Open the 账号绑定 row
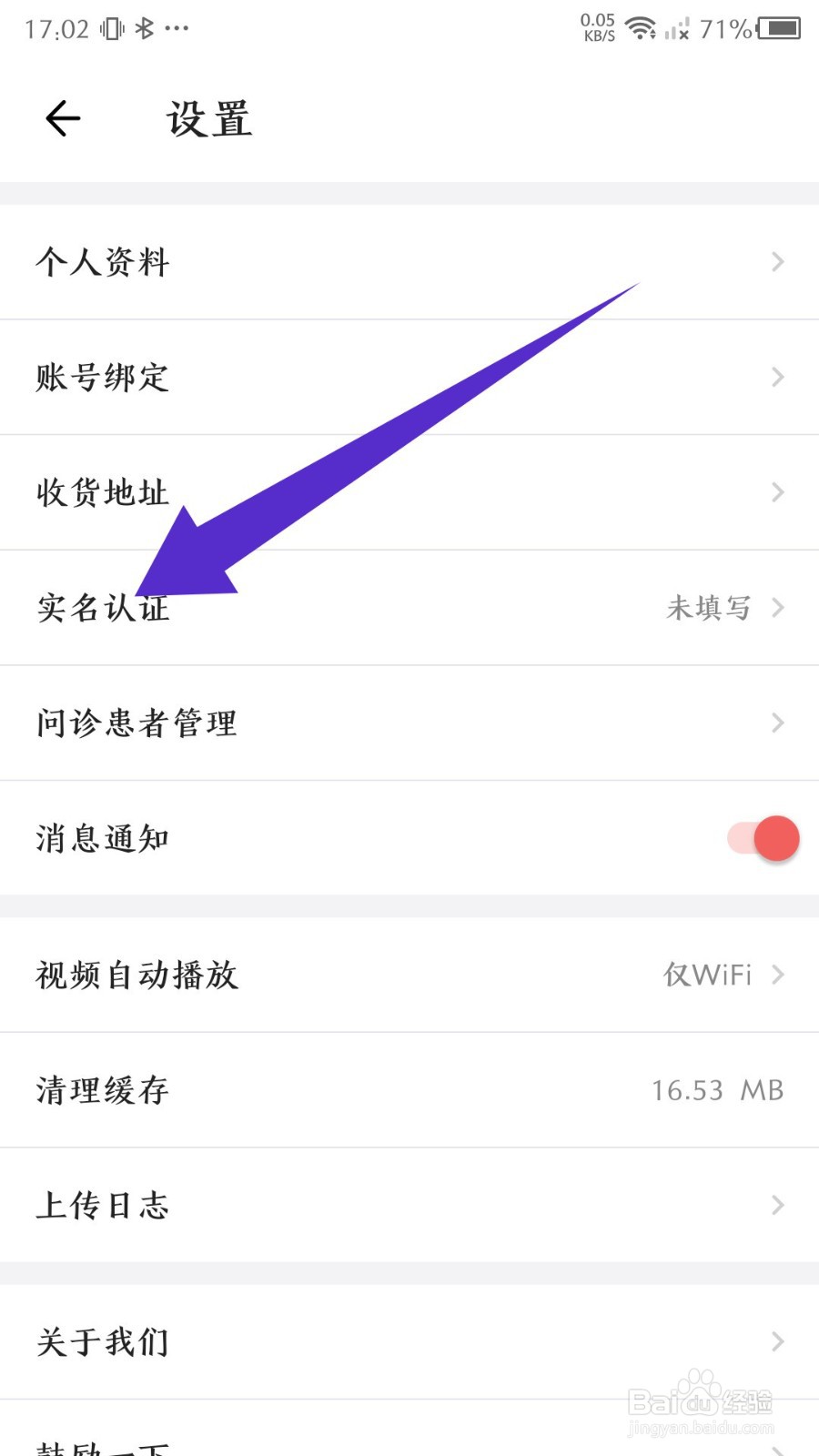This screenshot has height=1456, width=819. (409, 377)
